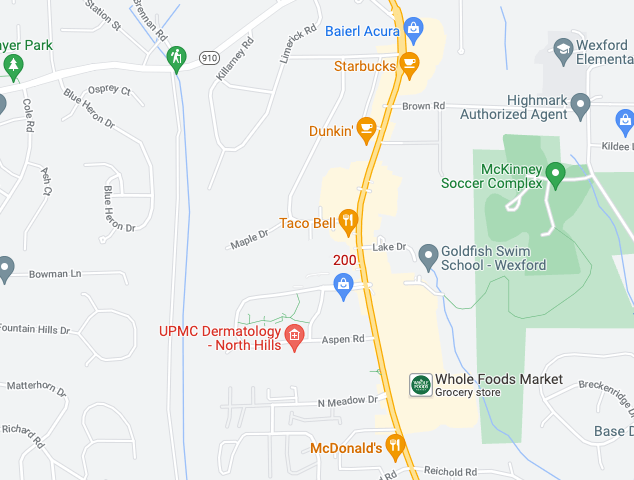
Task: Open the Baierl Acura map pin
Action: (414, 27)
